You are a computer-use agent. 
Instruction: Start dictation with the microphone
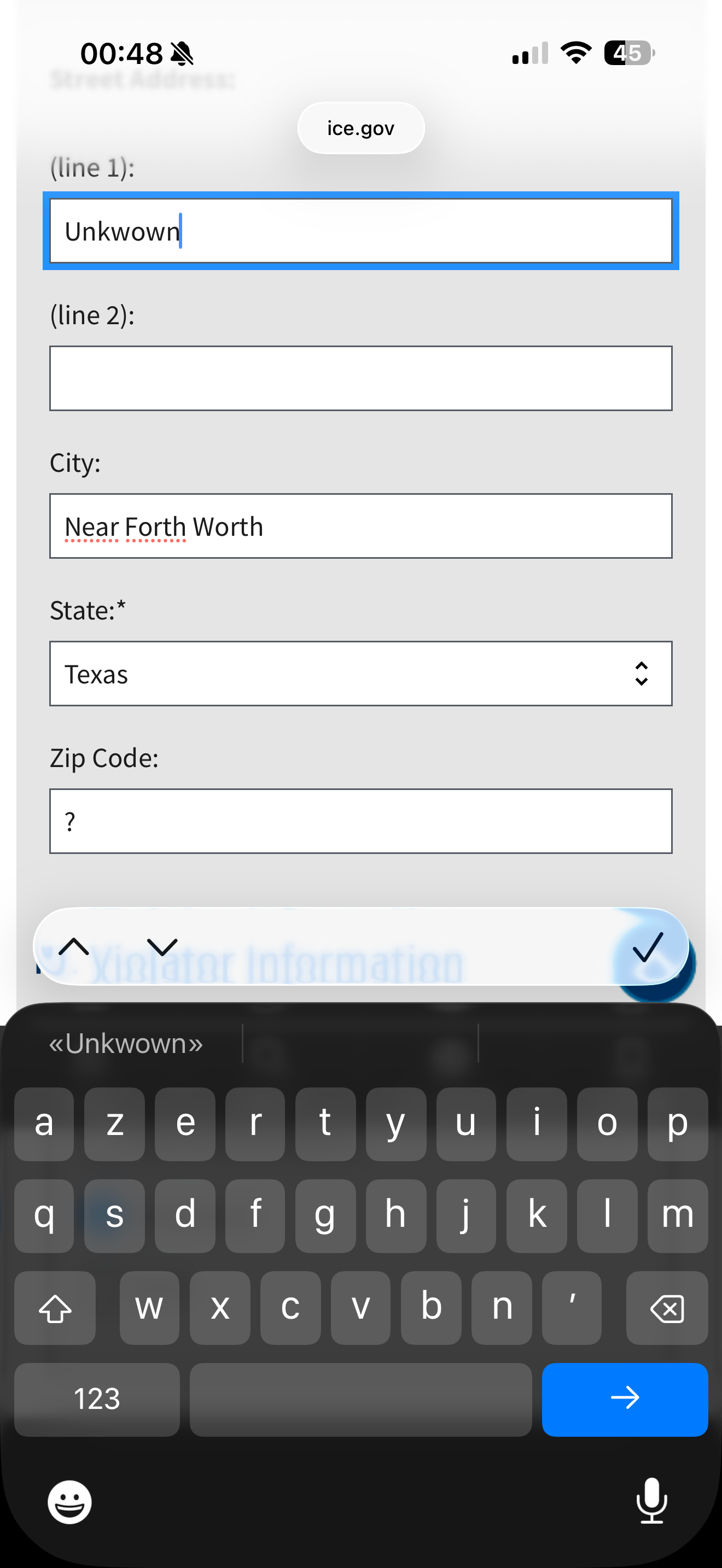(x=651, y=1501)
